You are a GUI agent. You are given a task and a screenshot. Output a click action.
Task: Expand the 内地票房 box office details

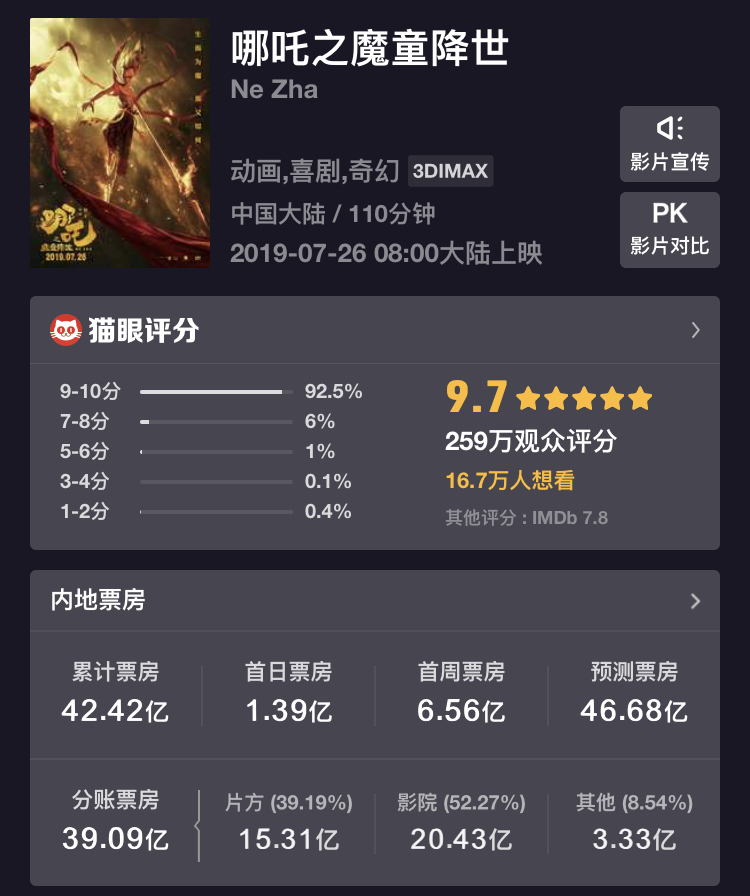(374, 601)
